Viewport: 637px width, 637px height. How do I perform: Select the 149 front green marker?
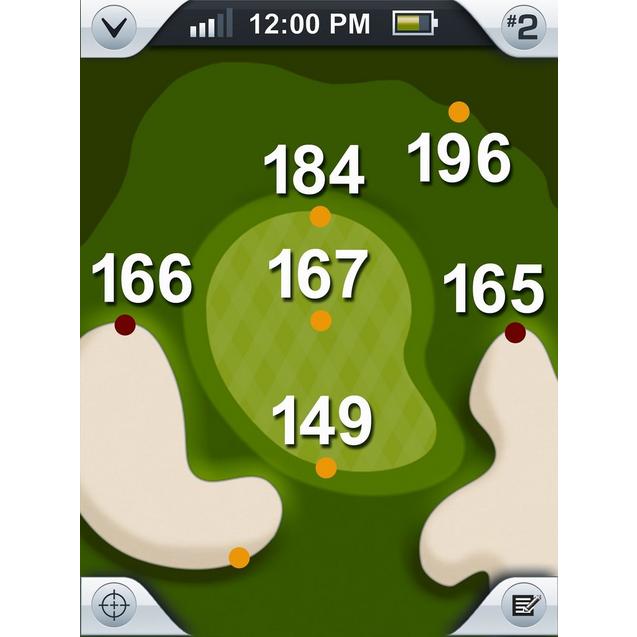(326, 468)
